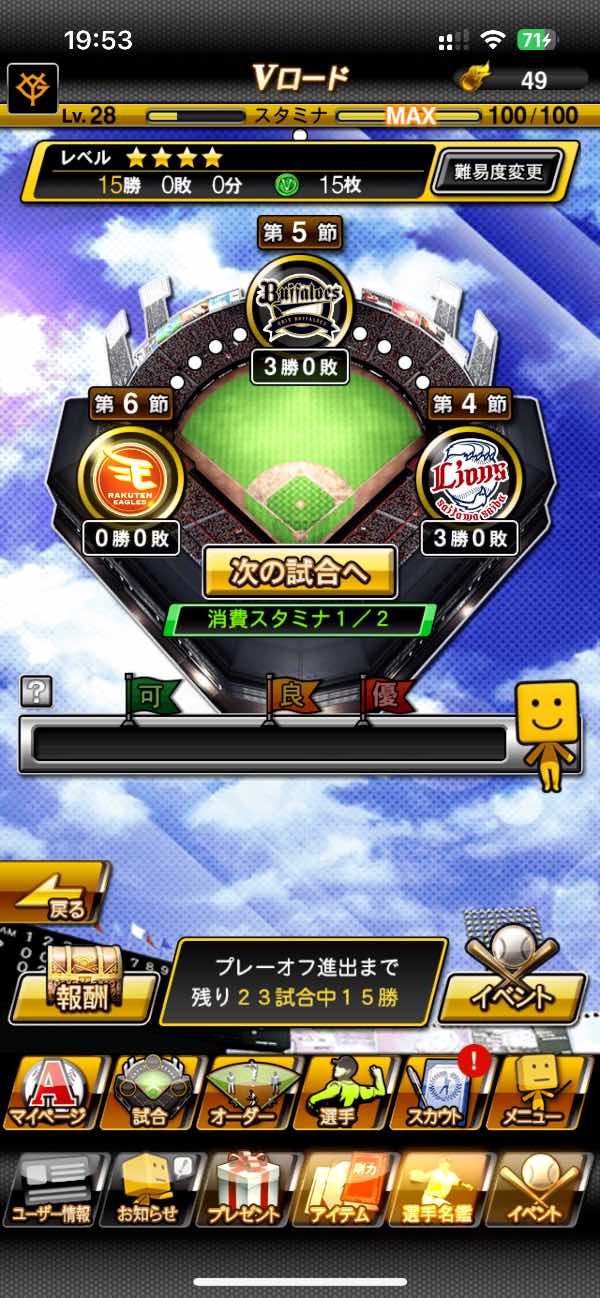Viewport: 600px width, 1298px height.
Task: Open the 選手 tab
Action: (348, 1092)
